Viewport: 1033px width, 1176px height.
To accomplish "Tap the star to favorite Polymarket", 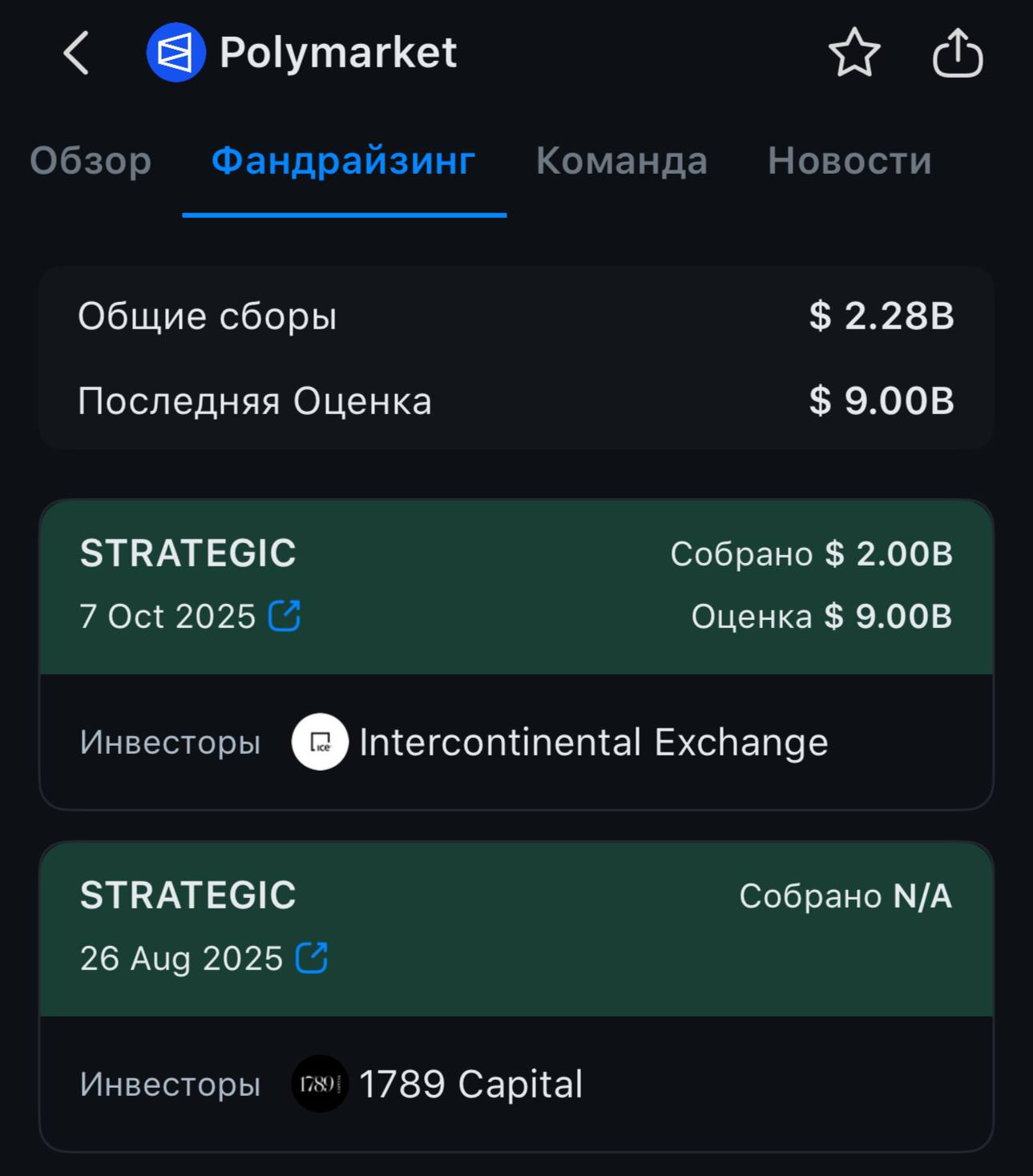I will point(852,53).
